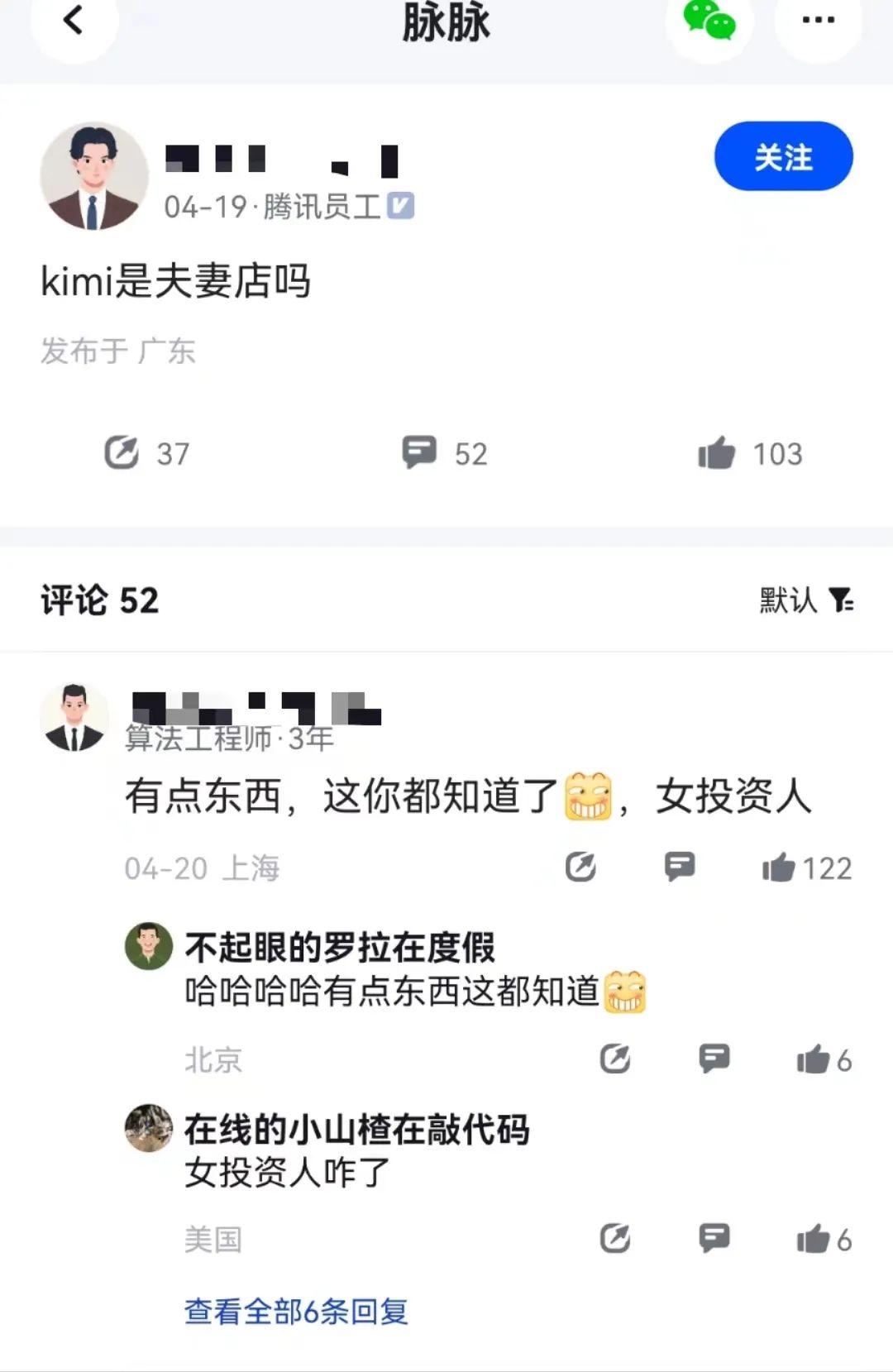Share to WeChat via the green icon
Screen dimensions: 893x1372
pyautogui.click(x=709, y=20)
